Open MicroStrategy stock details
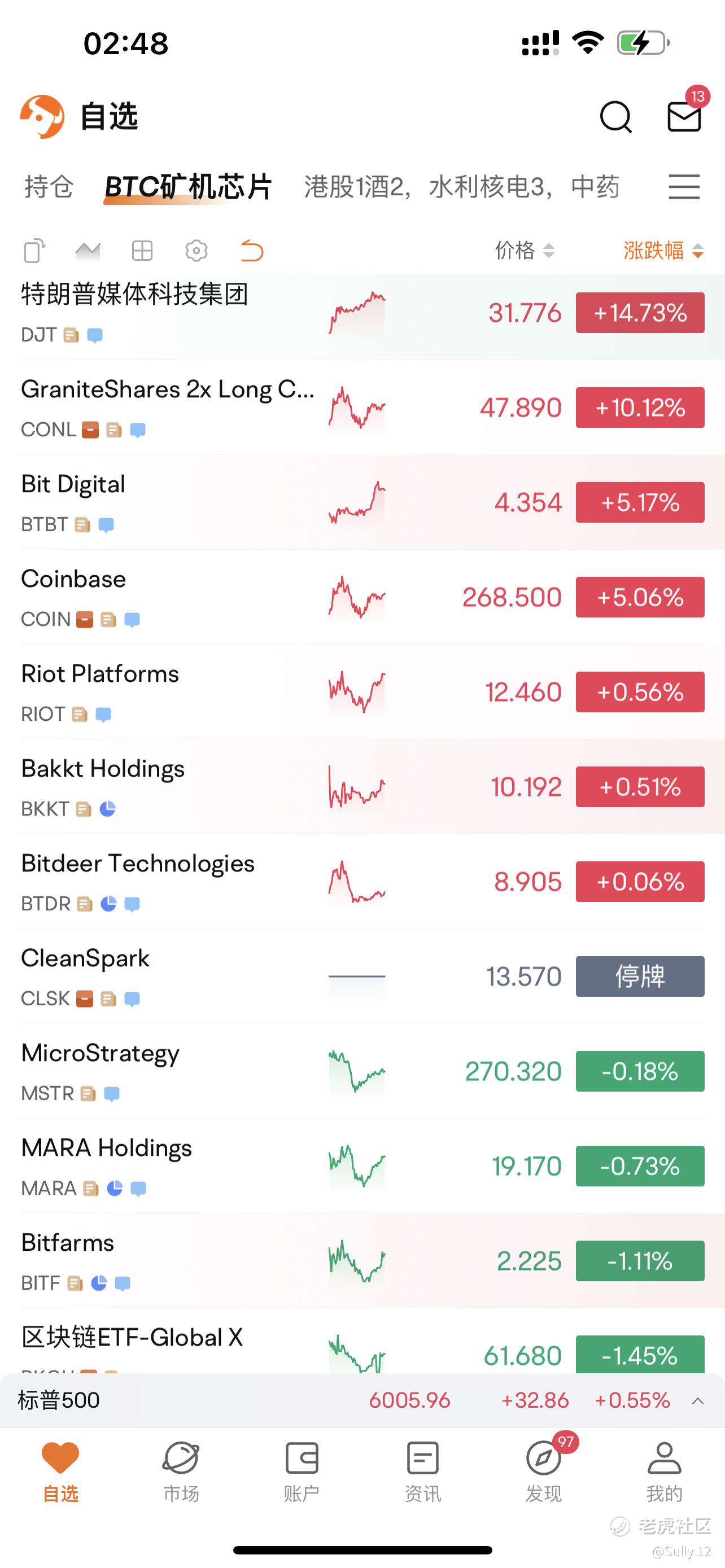The image size is (725, 1568). point(362,1071)
